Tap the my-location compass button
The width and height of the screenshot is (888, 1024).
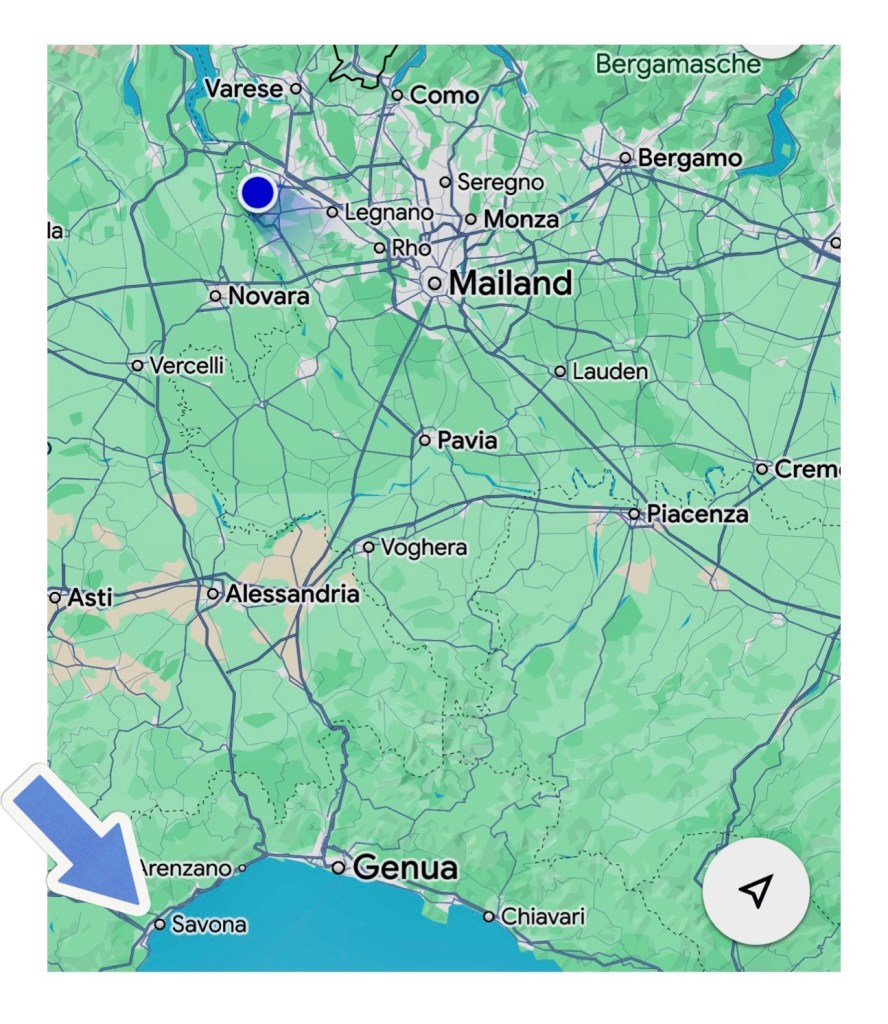point(756,890)
